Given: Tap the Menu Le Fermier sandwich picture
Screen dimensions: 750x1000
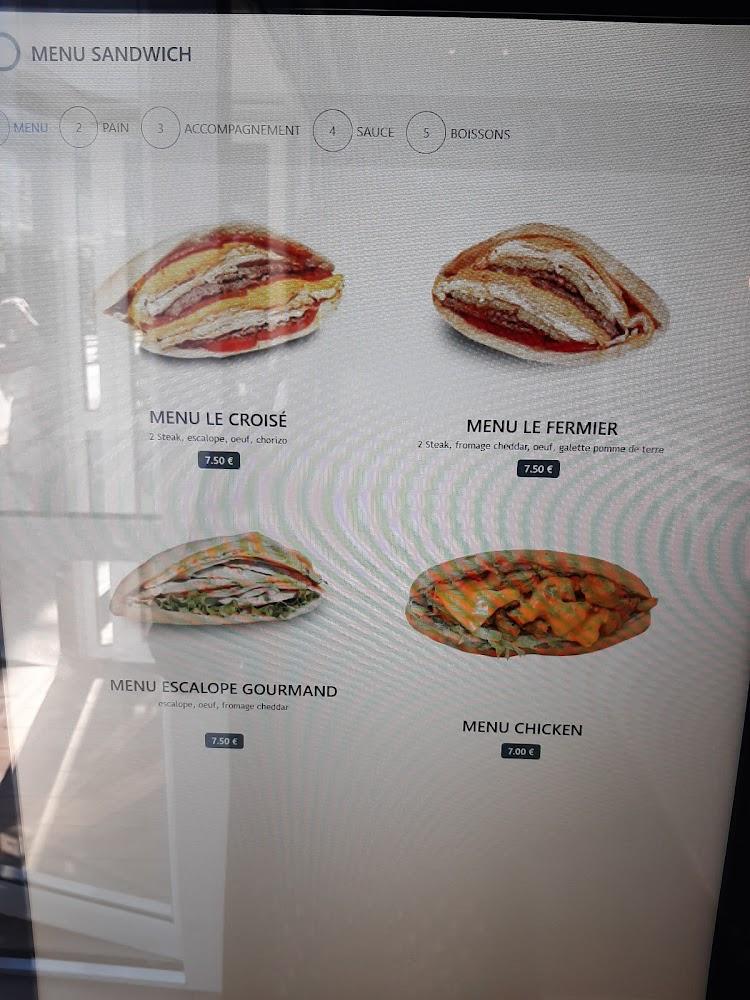Looking at the screenshot, I should click(x=546, y=290).
